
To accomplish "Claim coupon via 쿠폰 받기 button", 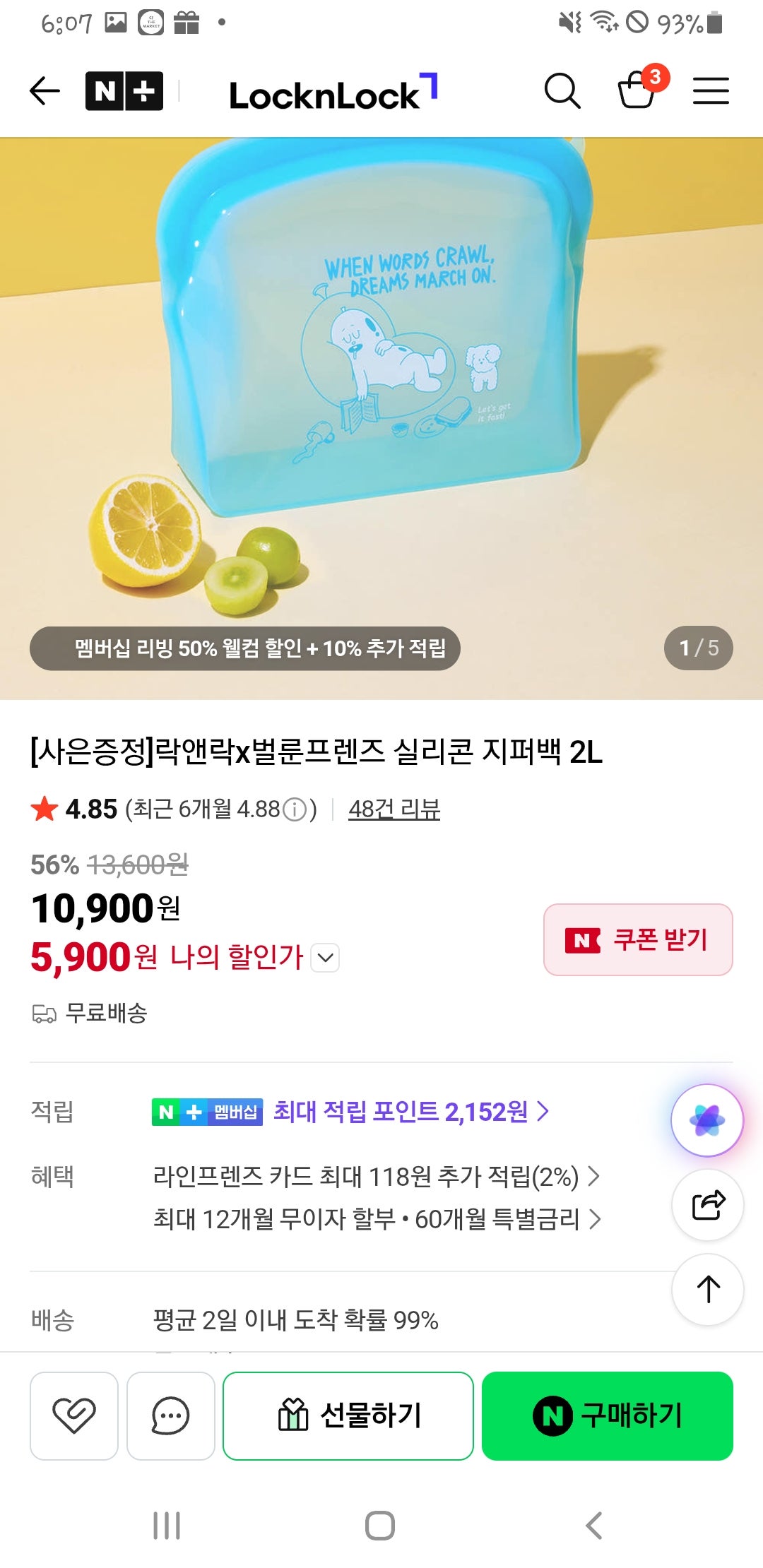I will coord(637,939).
